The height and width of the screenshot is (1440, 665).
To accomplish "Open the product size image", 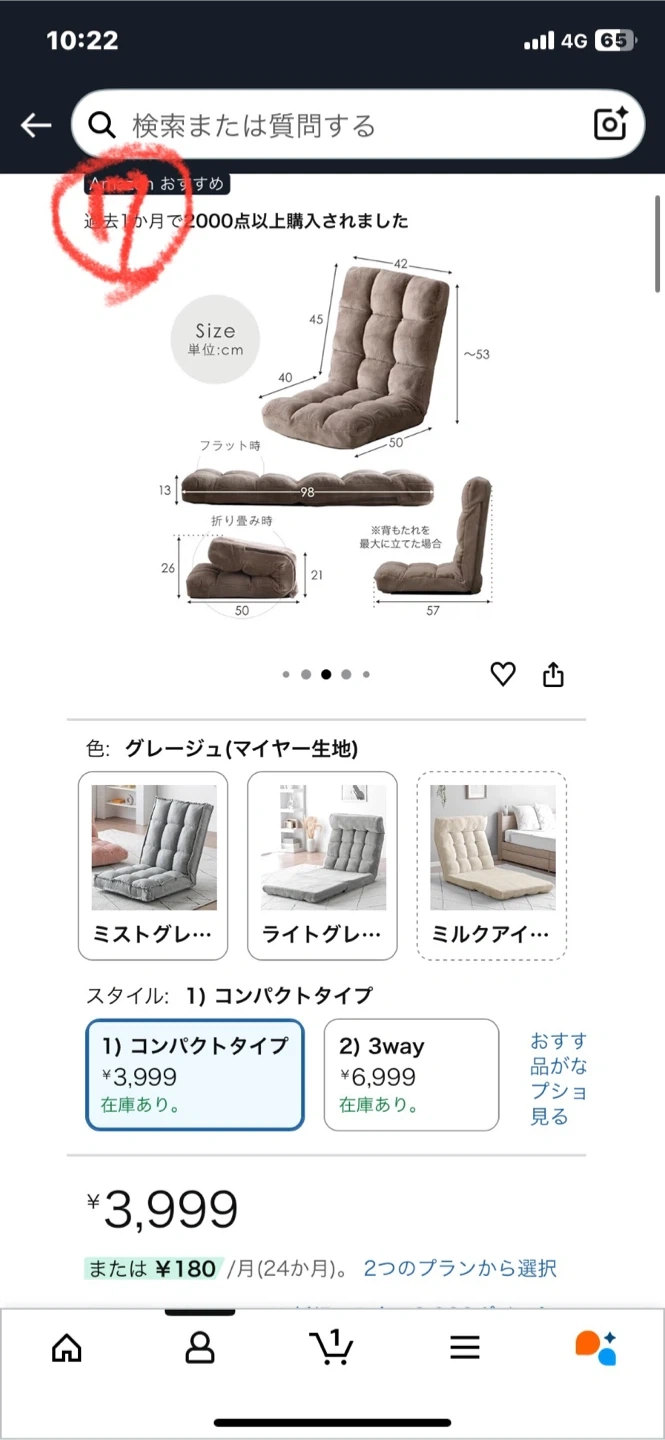I will [x=330, y=430].
